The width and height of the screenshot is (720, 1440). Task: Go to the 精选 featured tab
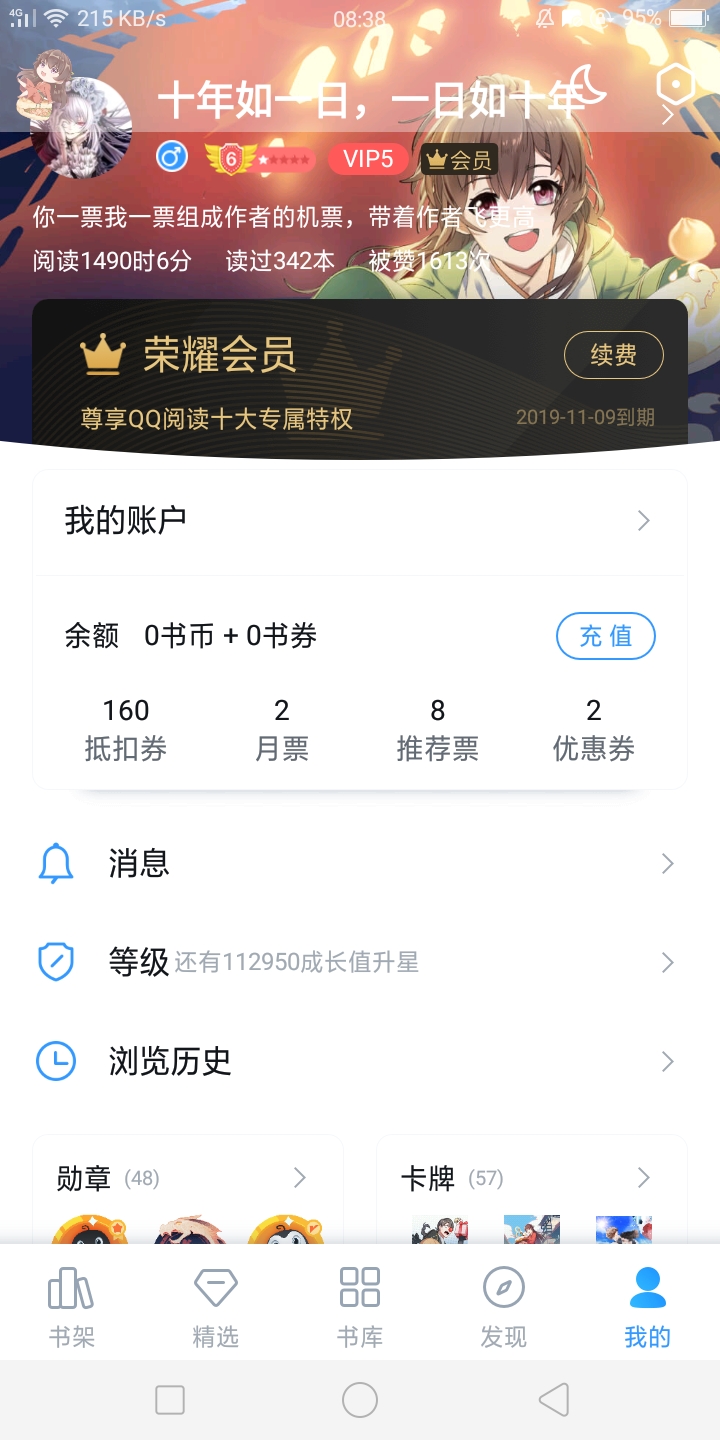(x=216, y=1305)
